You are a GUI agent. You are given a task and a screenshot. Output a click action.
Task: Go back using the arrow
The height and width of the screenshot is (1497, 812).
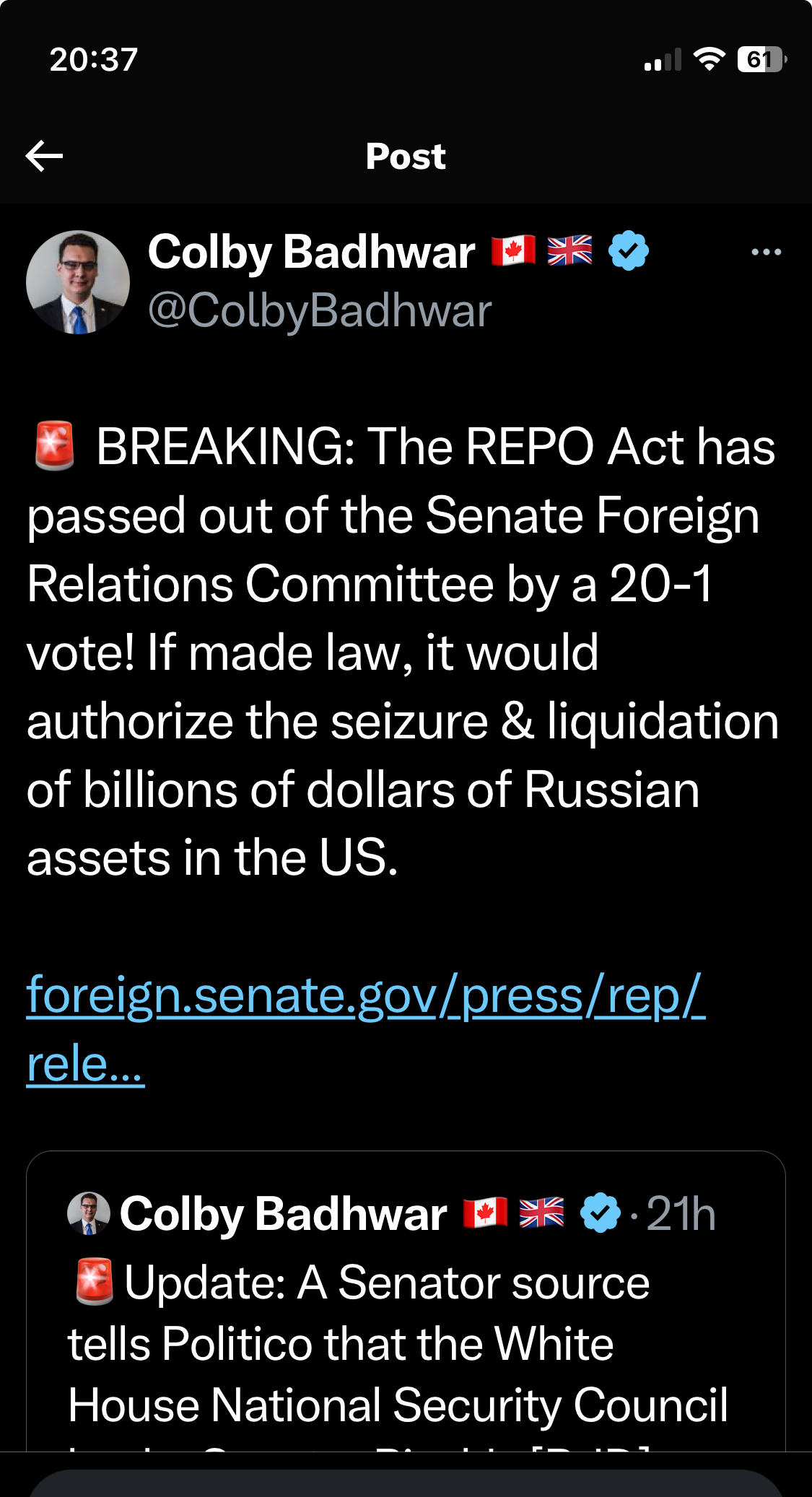pyautogui.click(x=44, y=156)
